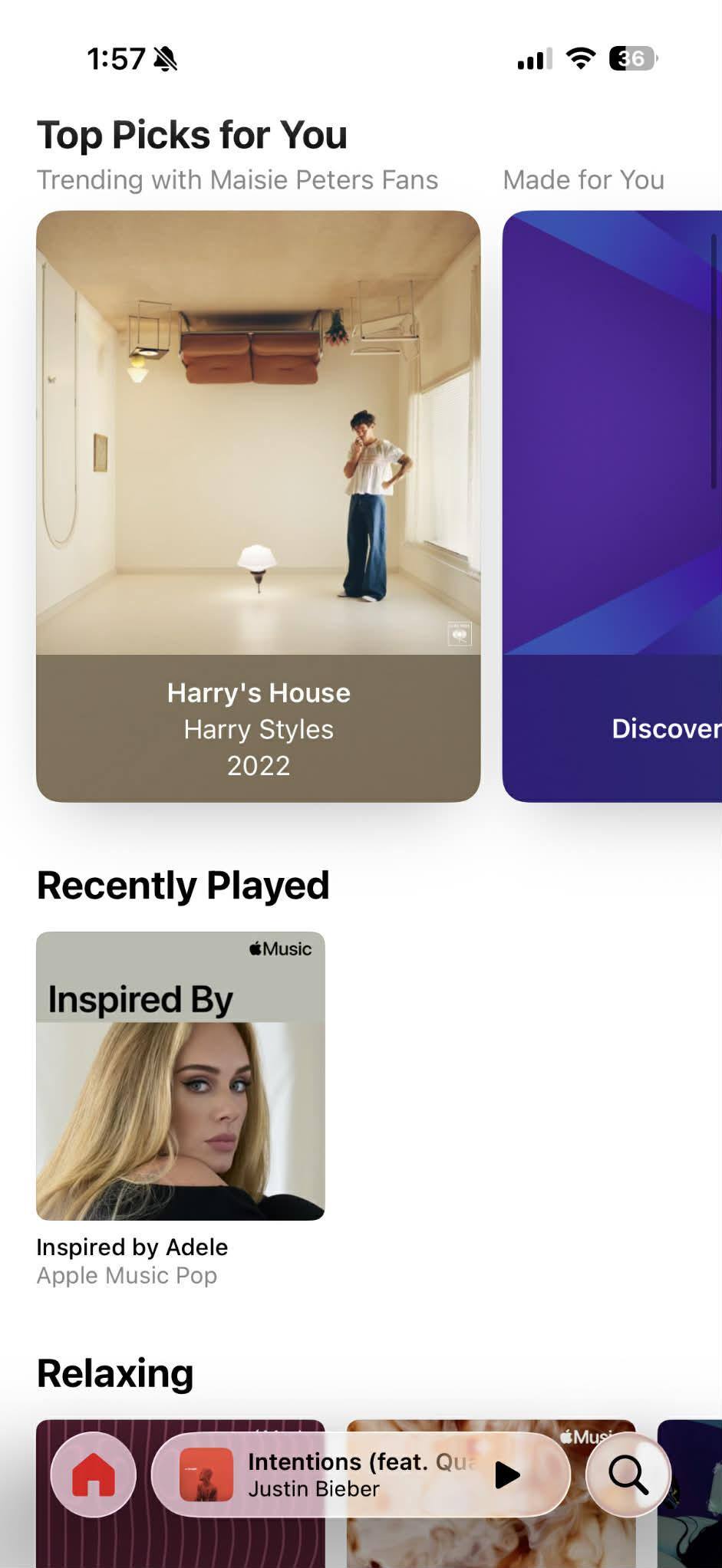Expand the Intentions mini player
Viewport: 722px width, 1568px height.
[x=338, y=1474]
